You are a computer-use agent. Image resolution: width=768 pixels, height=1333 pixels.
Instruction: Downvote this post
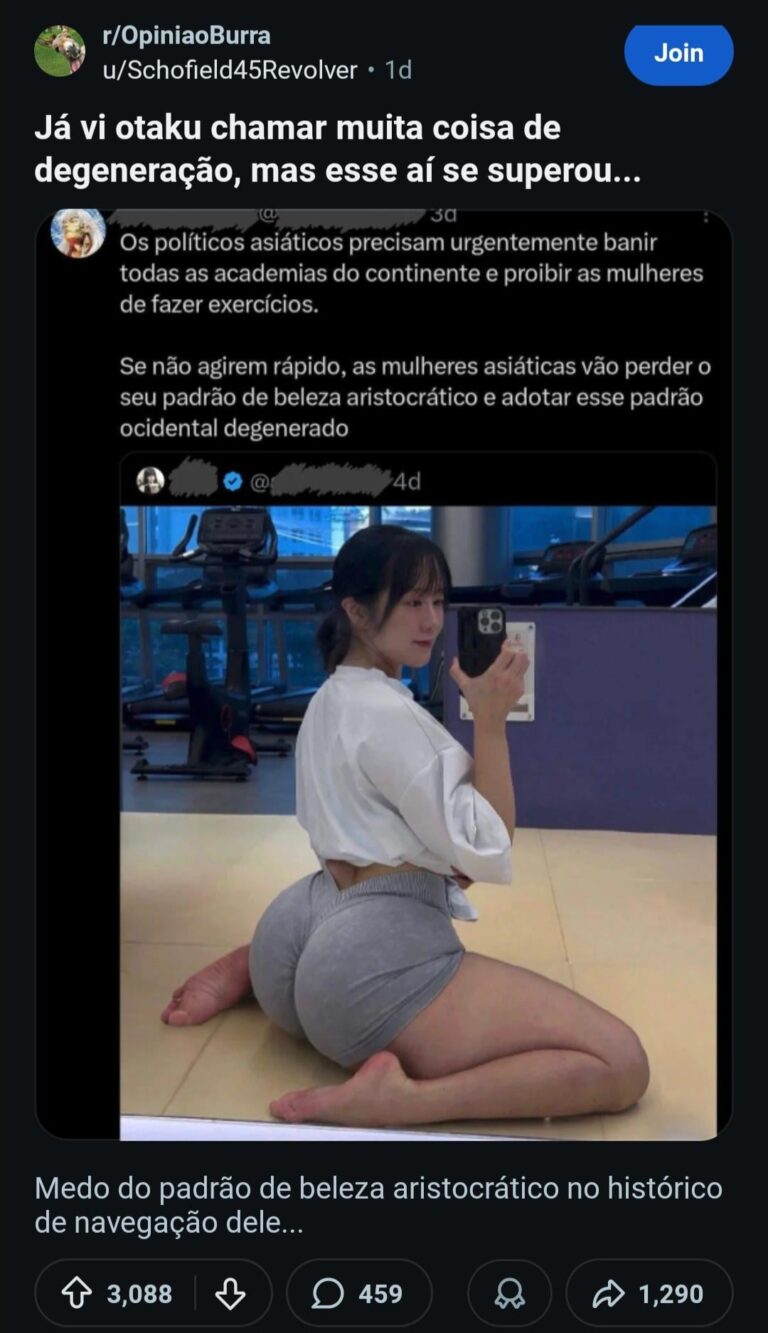click(230, 1294)
